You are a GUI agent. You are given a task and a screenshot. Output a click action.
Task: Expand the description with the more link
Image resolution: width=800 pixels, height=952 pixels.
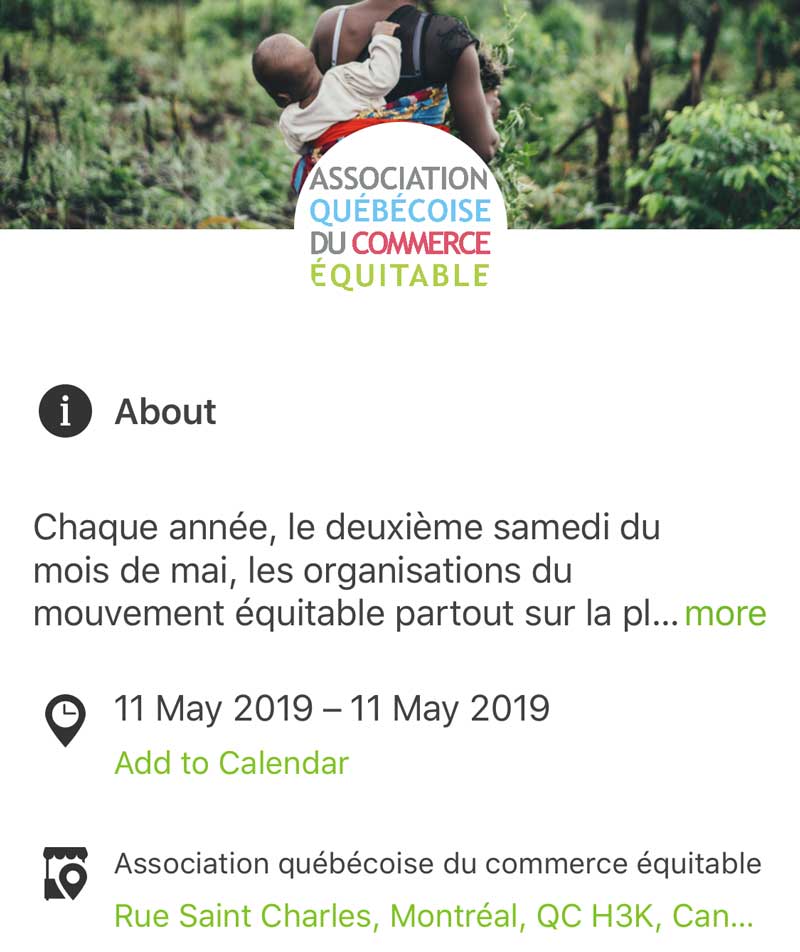click(724, 613)
